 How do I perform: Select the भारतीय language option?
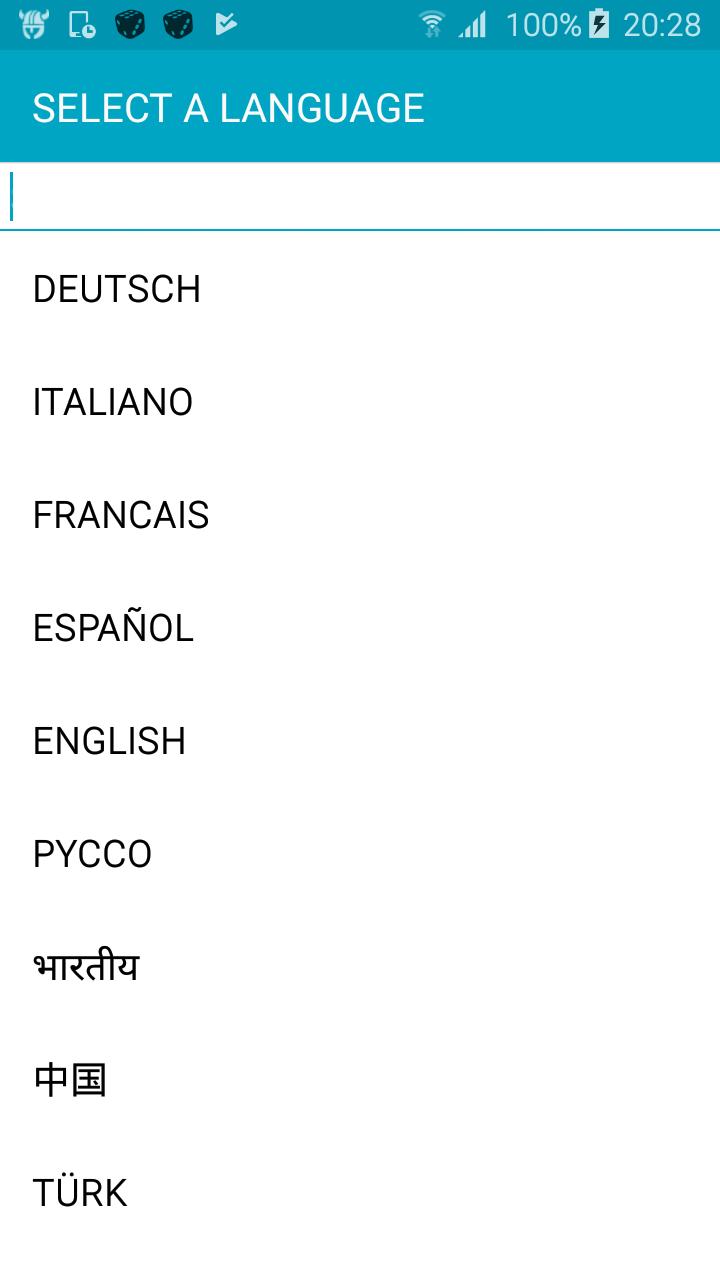(86, 967)
